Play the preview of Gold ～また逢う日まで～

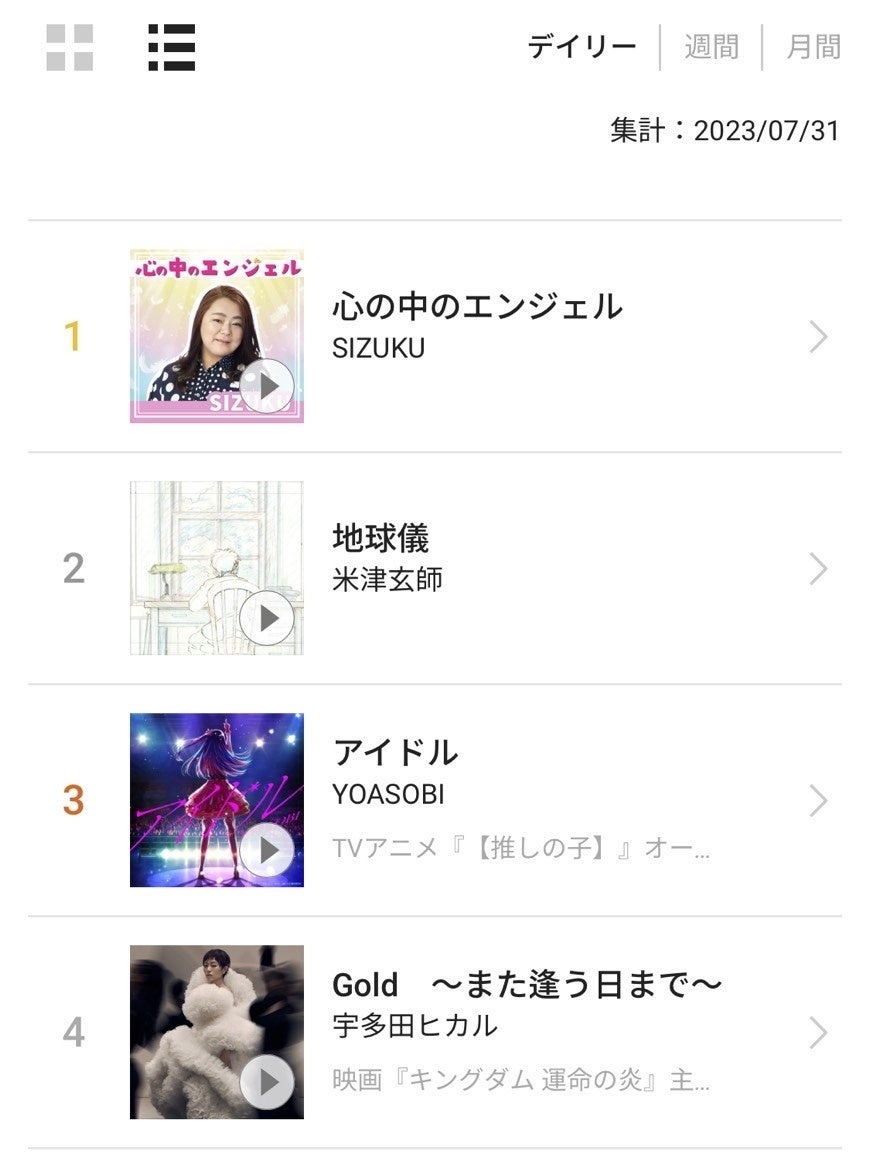[x=267, y=1082]
